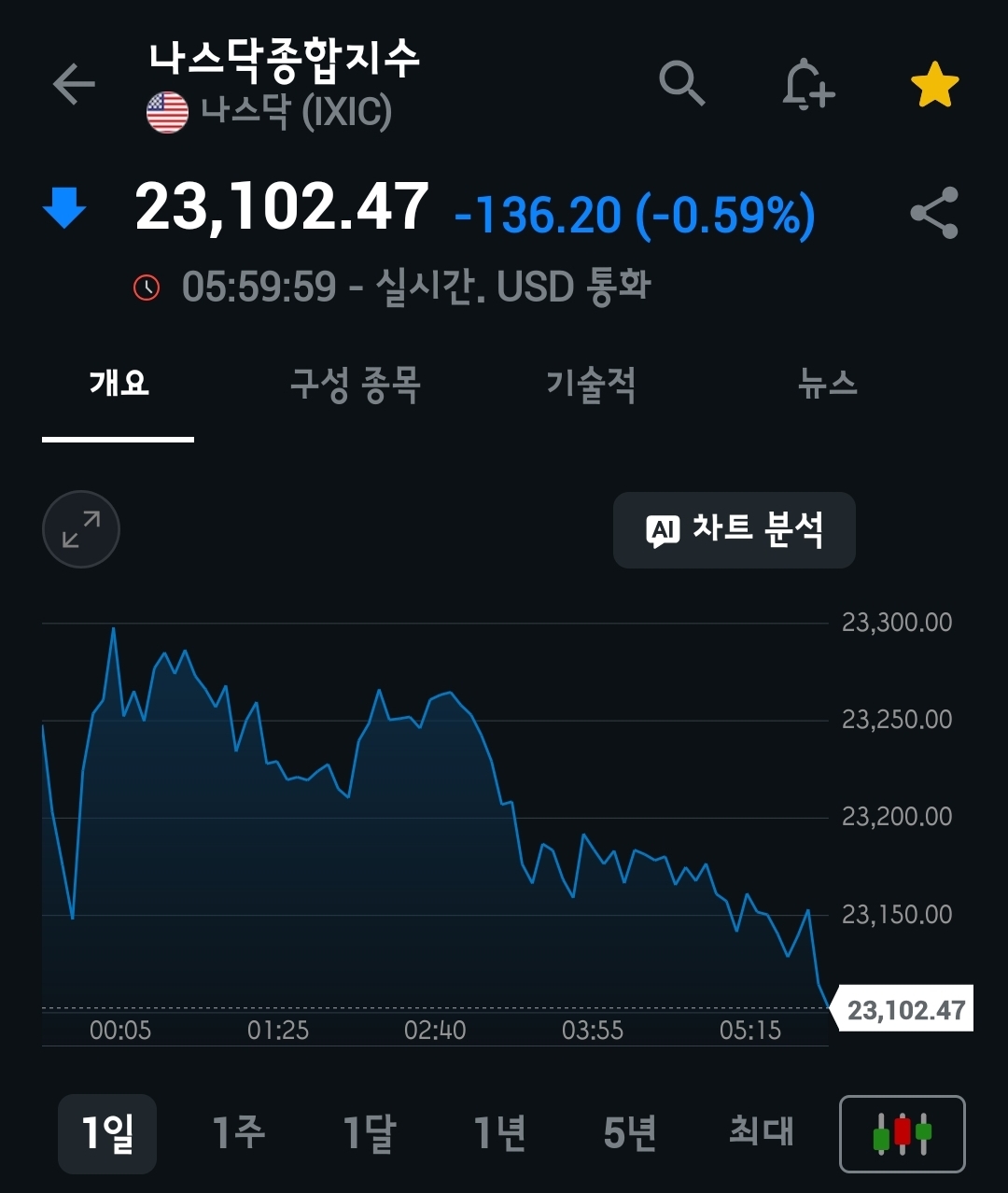1008x1193 pixels.
Task: Go back using the arrow icon
Action: [75, 85]
